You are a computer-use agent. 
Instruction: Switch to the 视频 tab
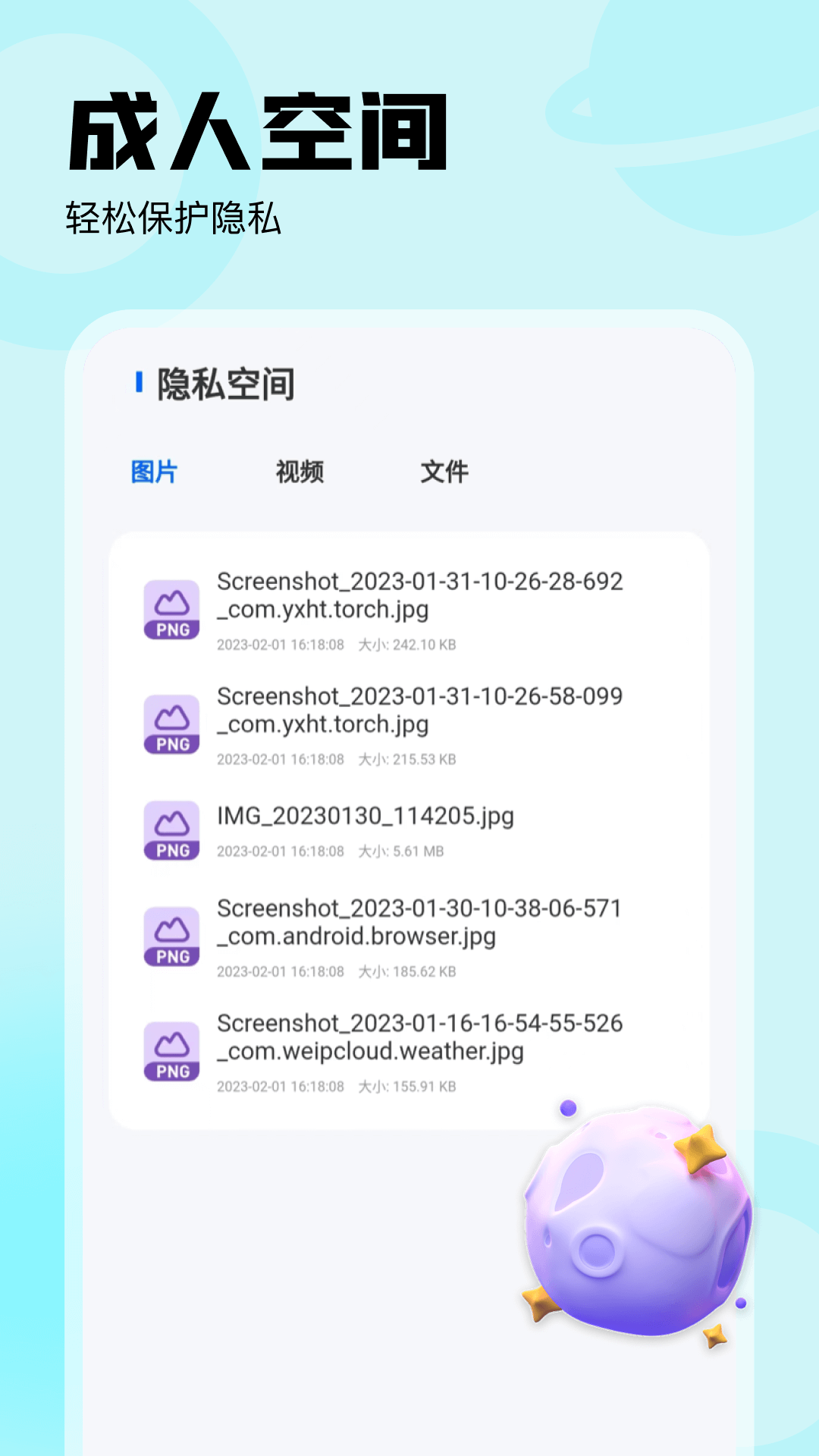[x=300, y=472]
